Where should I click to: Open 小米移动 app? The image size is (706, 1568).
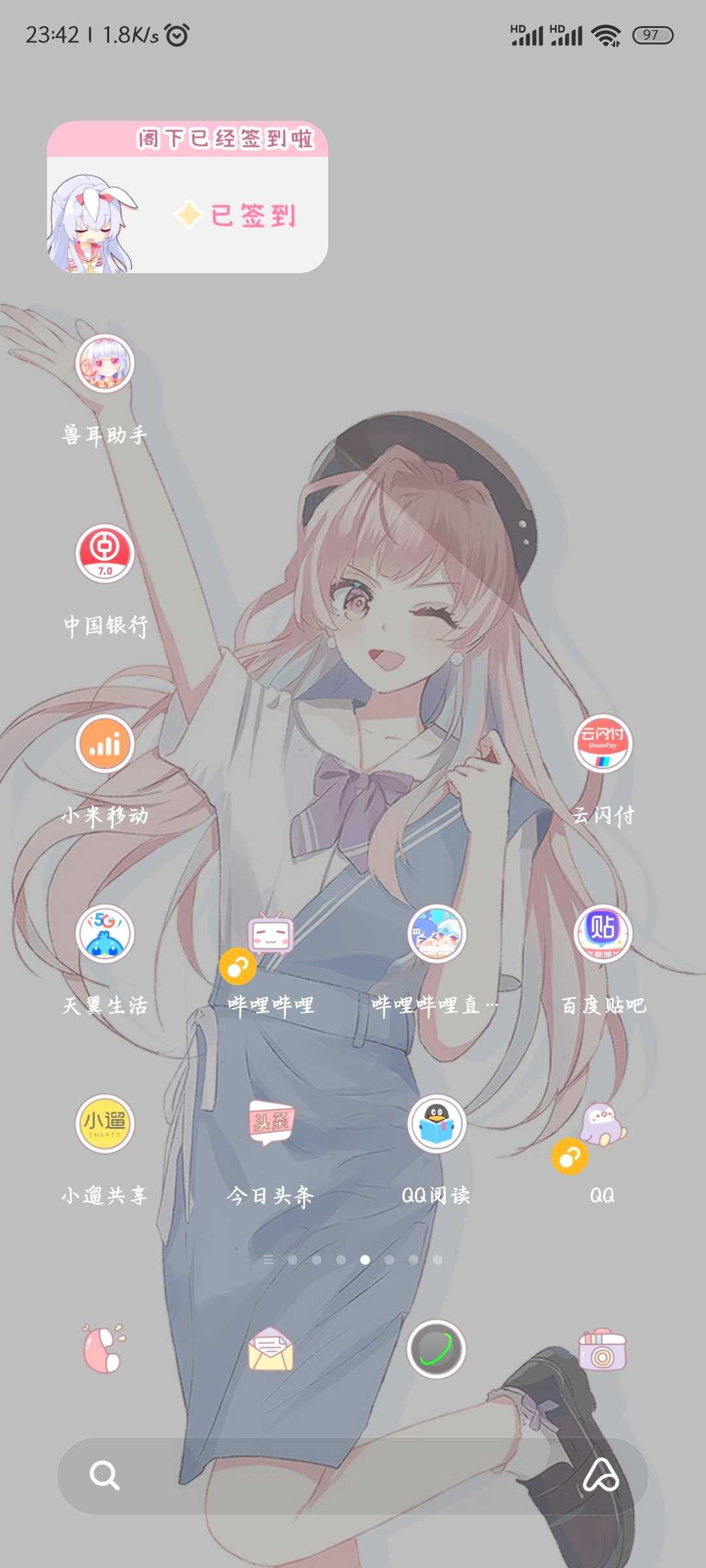coord(105,743)
